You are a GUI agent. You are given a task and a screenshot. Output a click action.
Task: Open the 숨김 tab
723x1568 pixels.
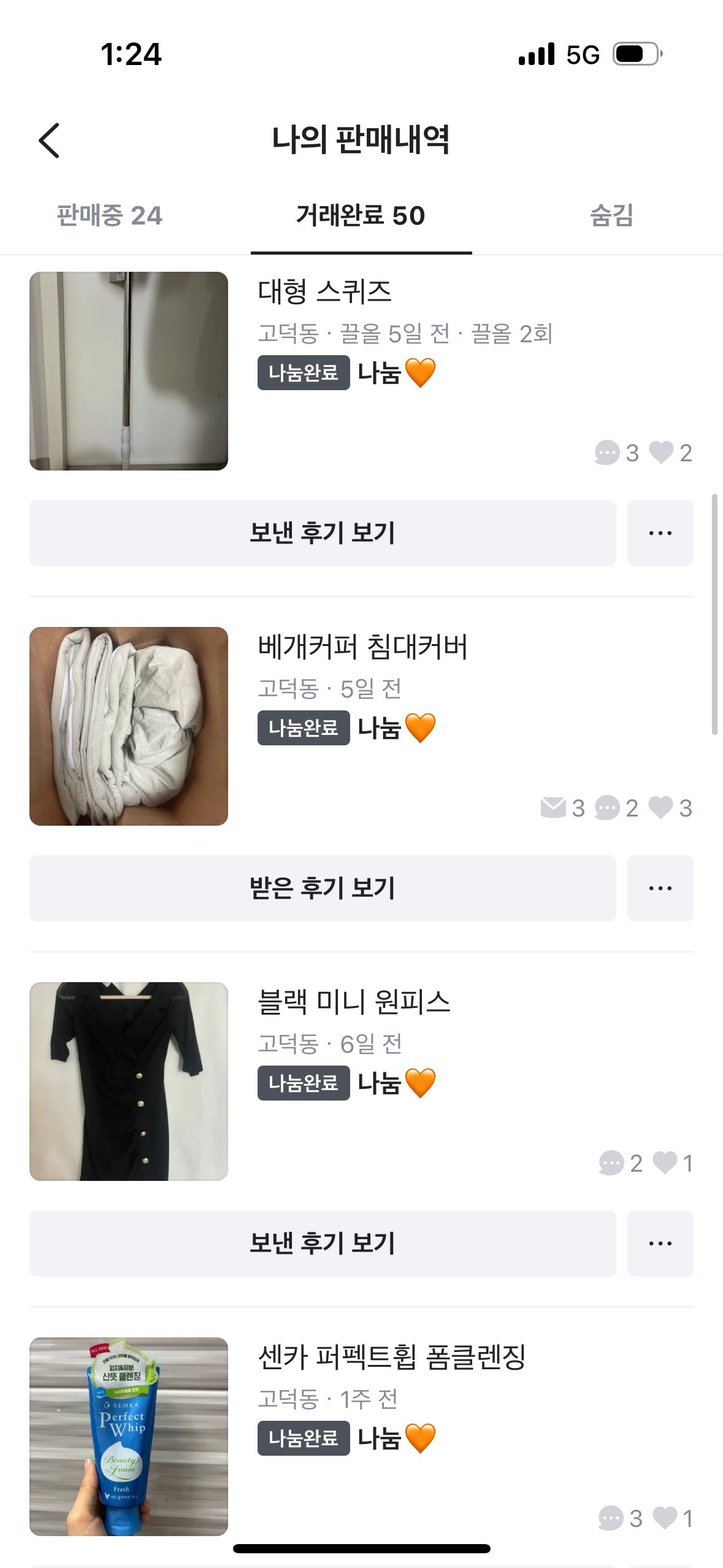pyautogui.click(x=611, y=216)
